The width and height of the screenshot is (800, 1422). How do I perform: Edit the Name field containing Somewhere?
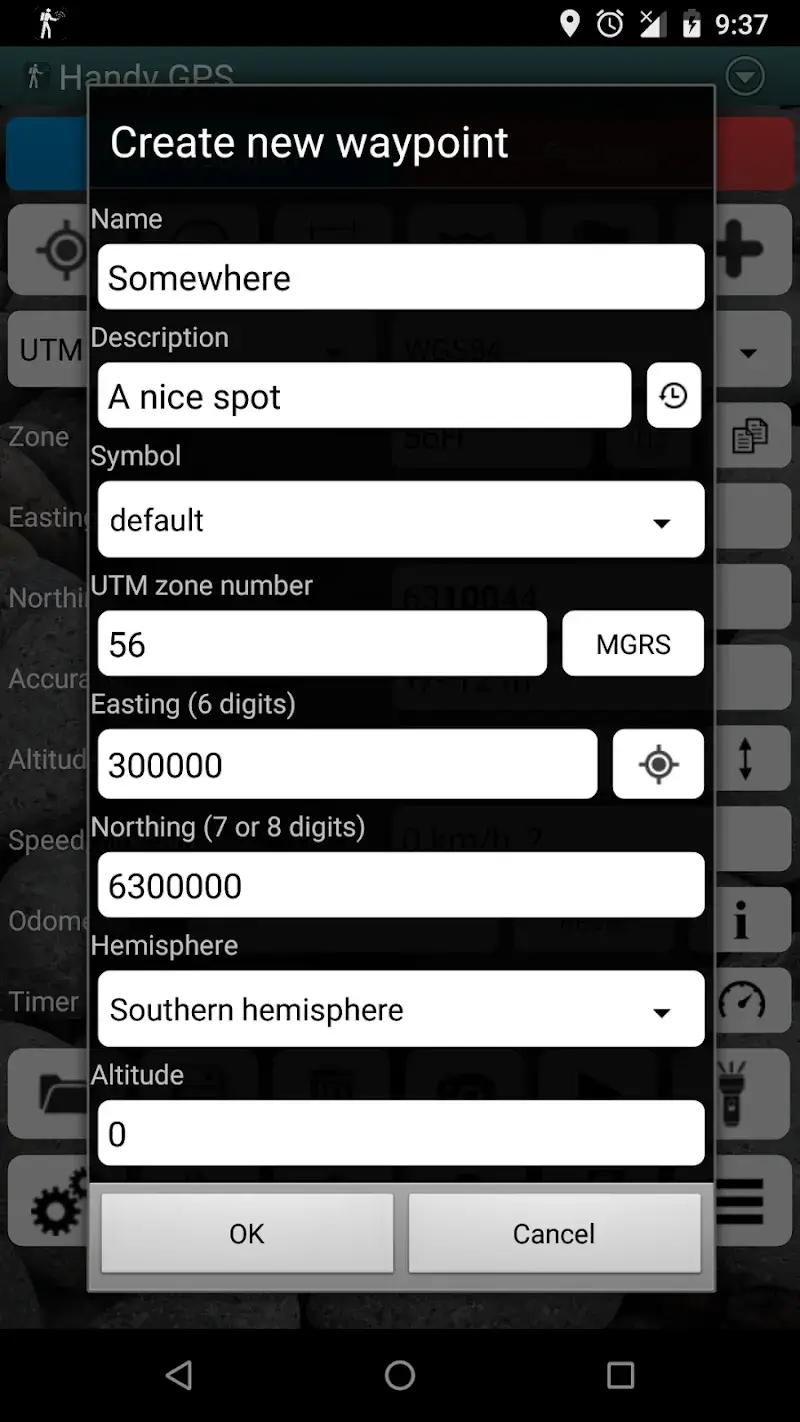tap(400, 277)
